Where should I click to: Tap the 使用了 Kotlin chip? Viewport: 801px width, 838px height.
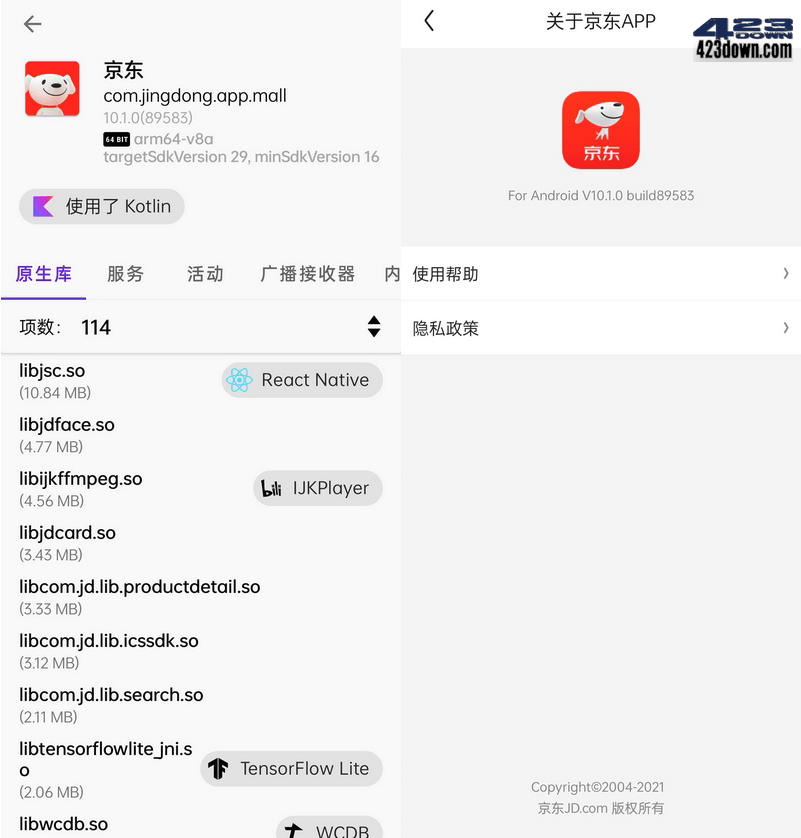pos(102,207)
